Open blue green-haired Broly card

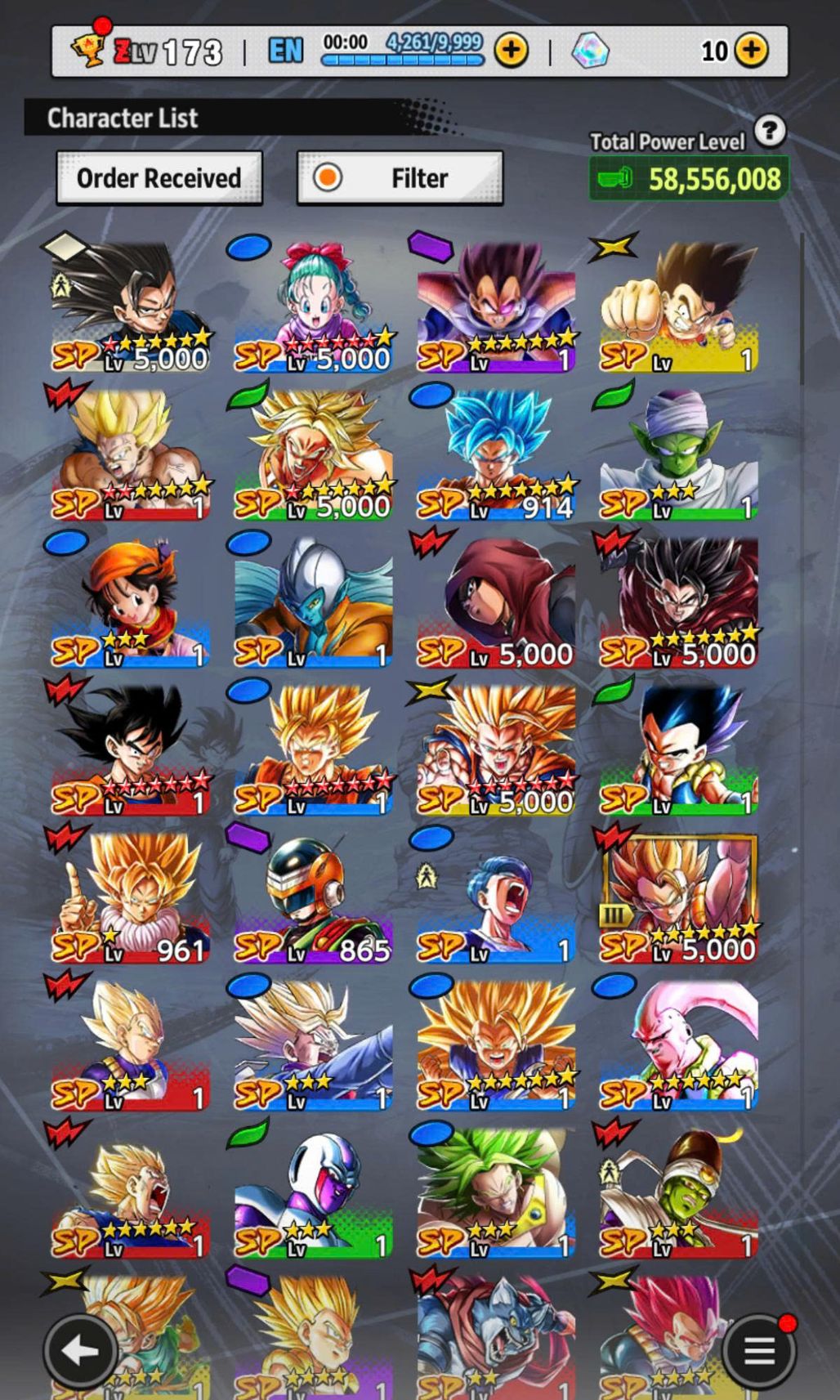click(x=496, y=1194)
